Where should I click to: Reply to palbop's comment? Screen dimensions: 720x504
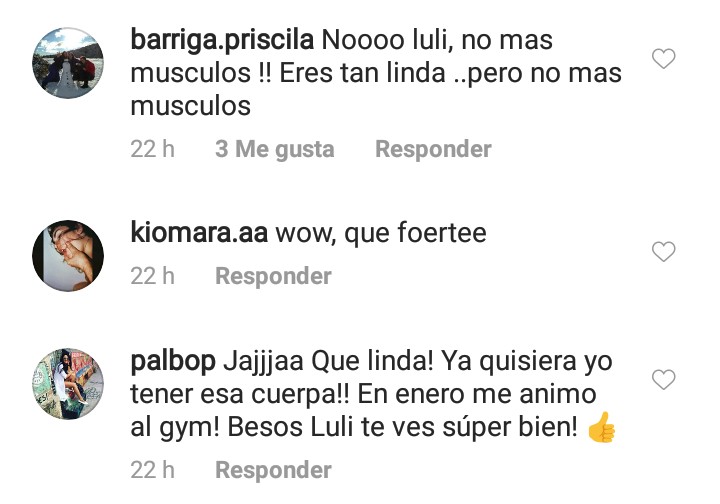(x=273, y=469)
